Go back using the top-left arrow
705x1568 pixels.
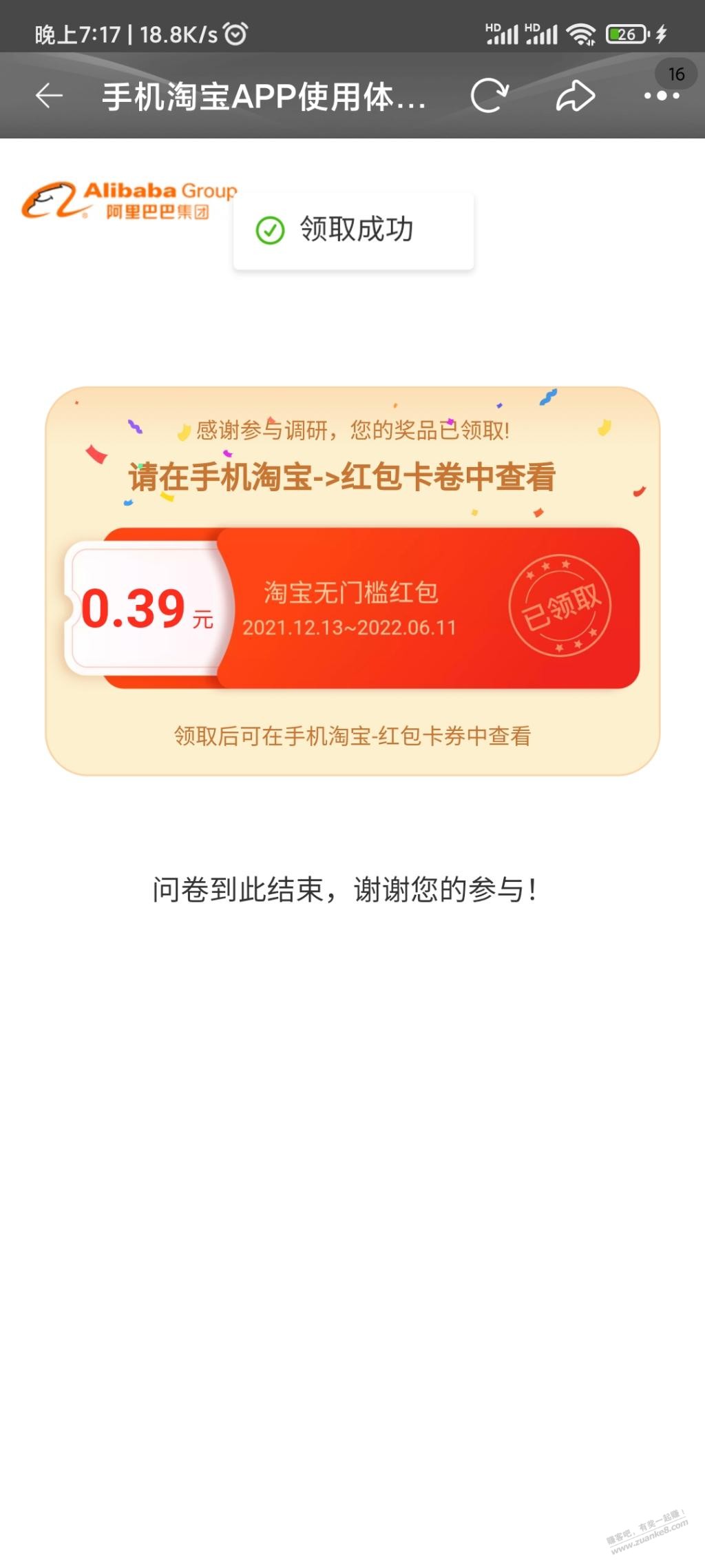click(x=49, y=96)
